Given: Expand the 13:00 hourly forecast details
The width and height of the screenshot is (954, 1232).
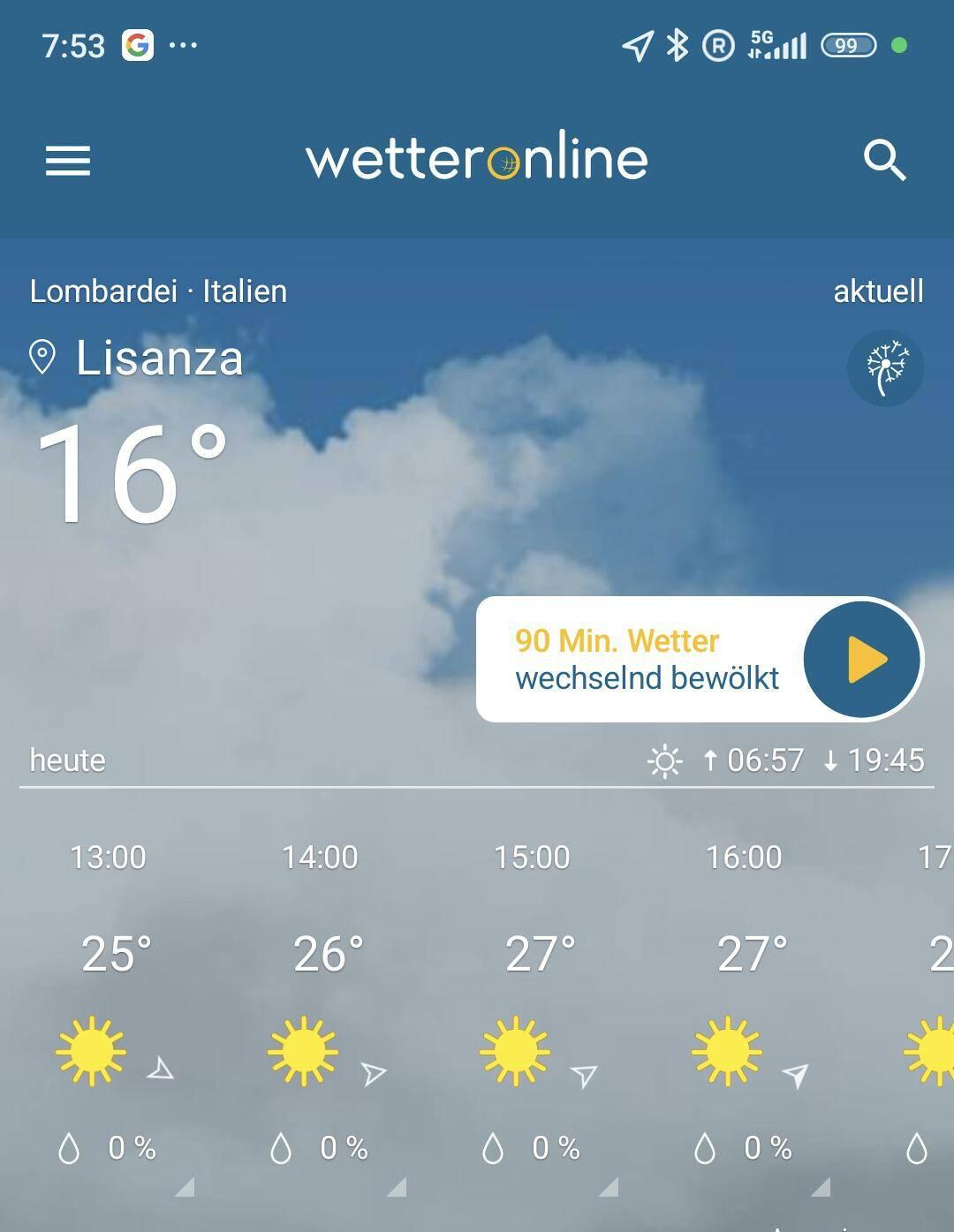Looking at the screenshot, I should pos(185,1187).
